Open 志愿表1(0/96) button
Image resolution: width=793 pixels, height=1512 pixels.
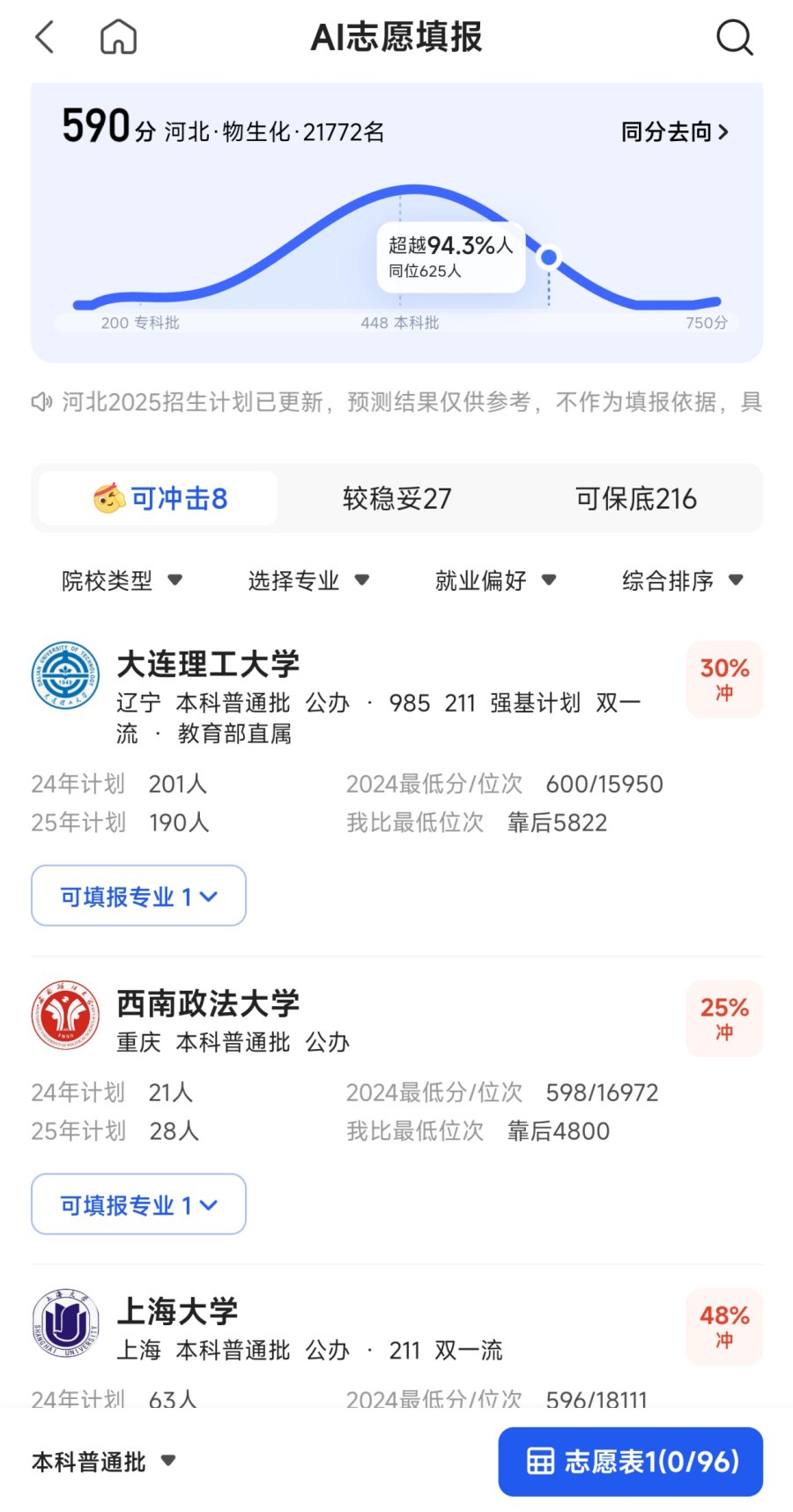tap(630, 1462)
